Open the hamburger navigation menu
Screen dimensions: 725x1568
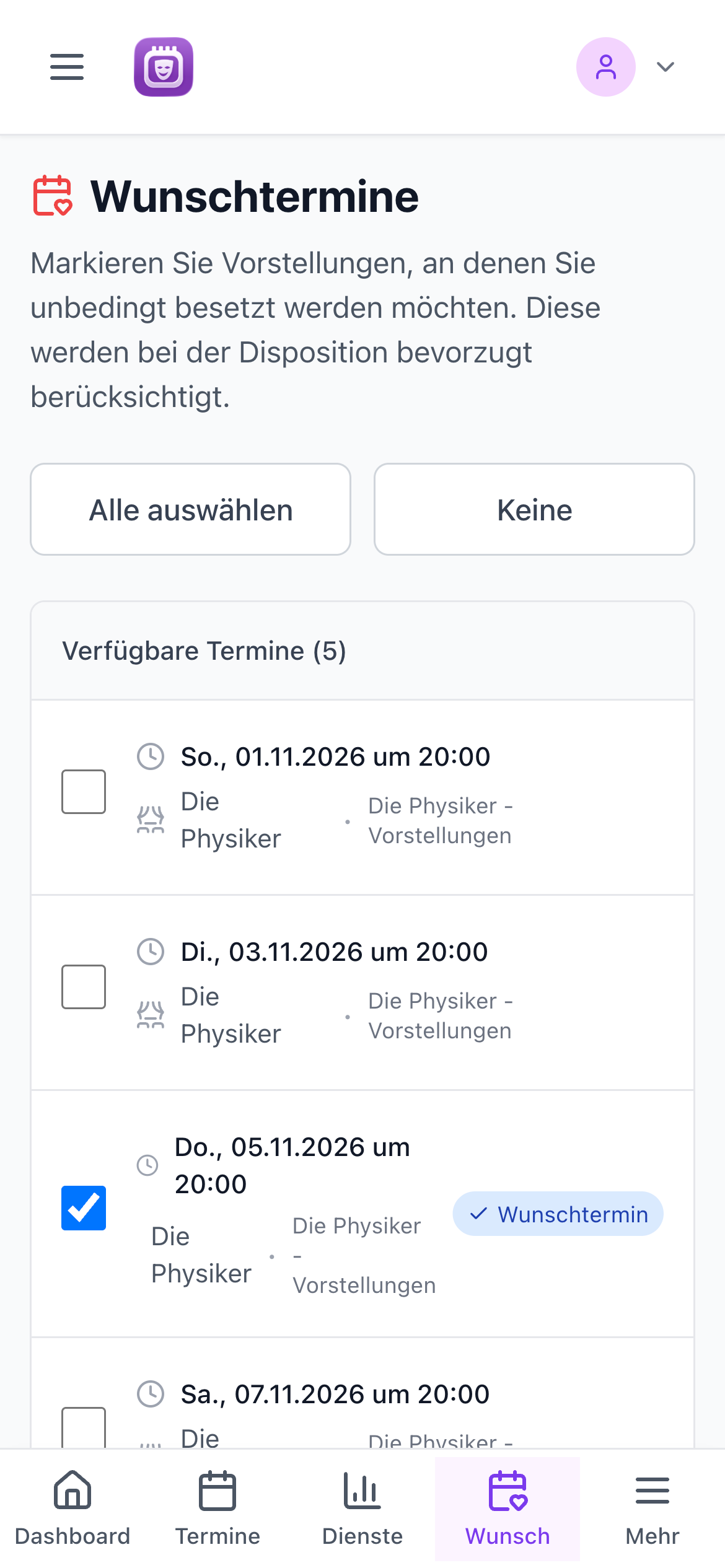click(x=67, y=67)
